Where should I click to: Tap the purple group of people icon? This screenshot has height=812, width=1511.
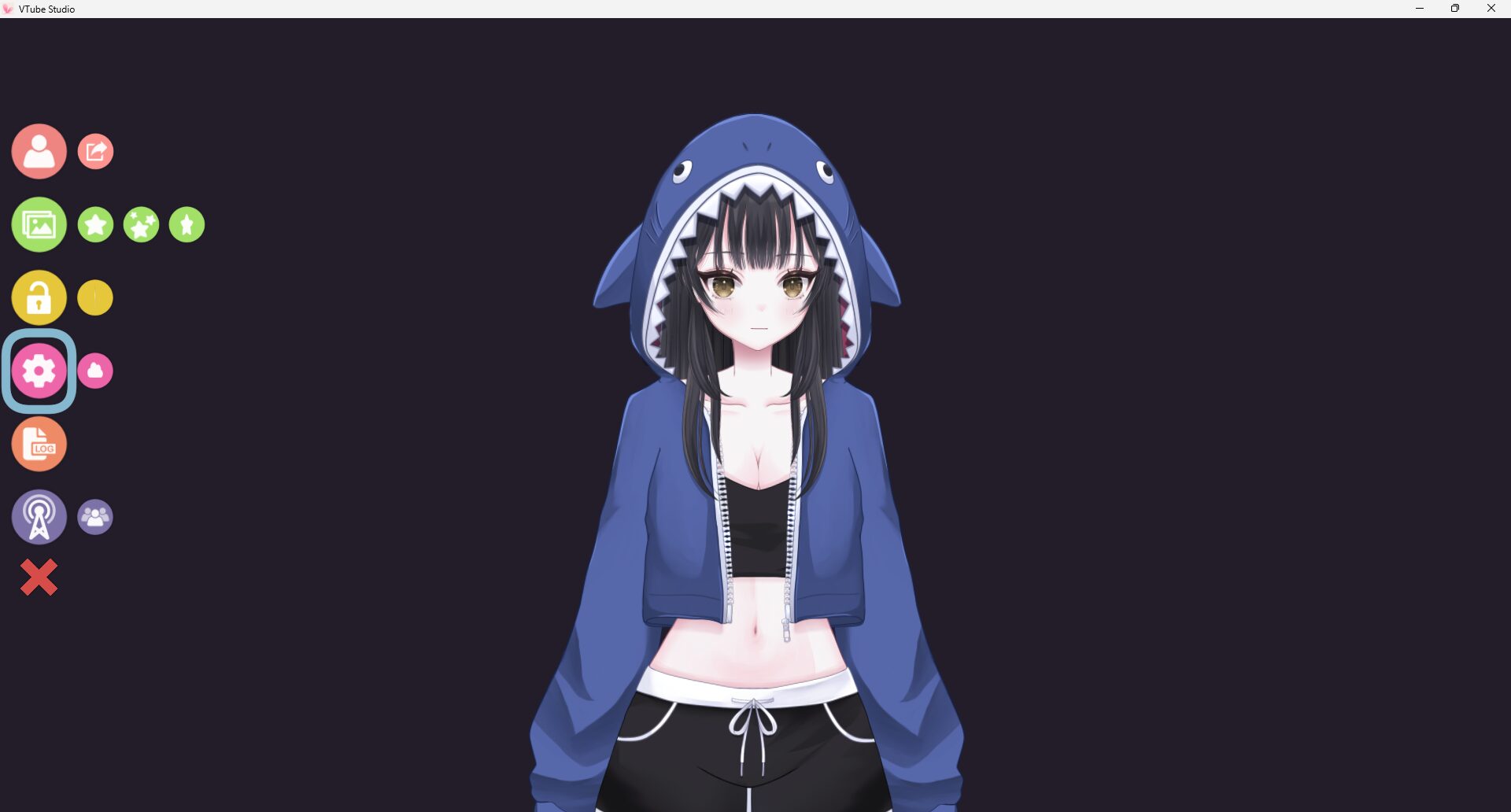[x=95, y=517]
